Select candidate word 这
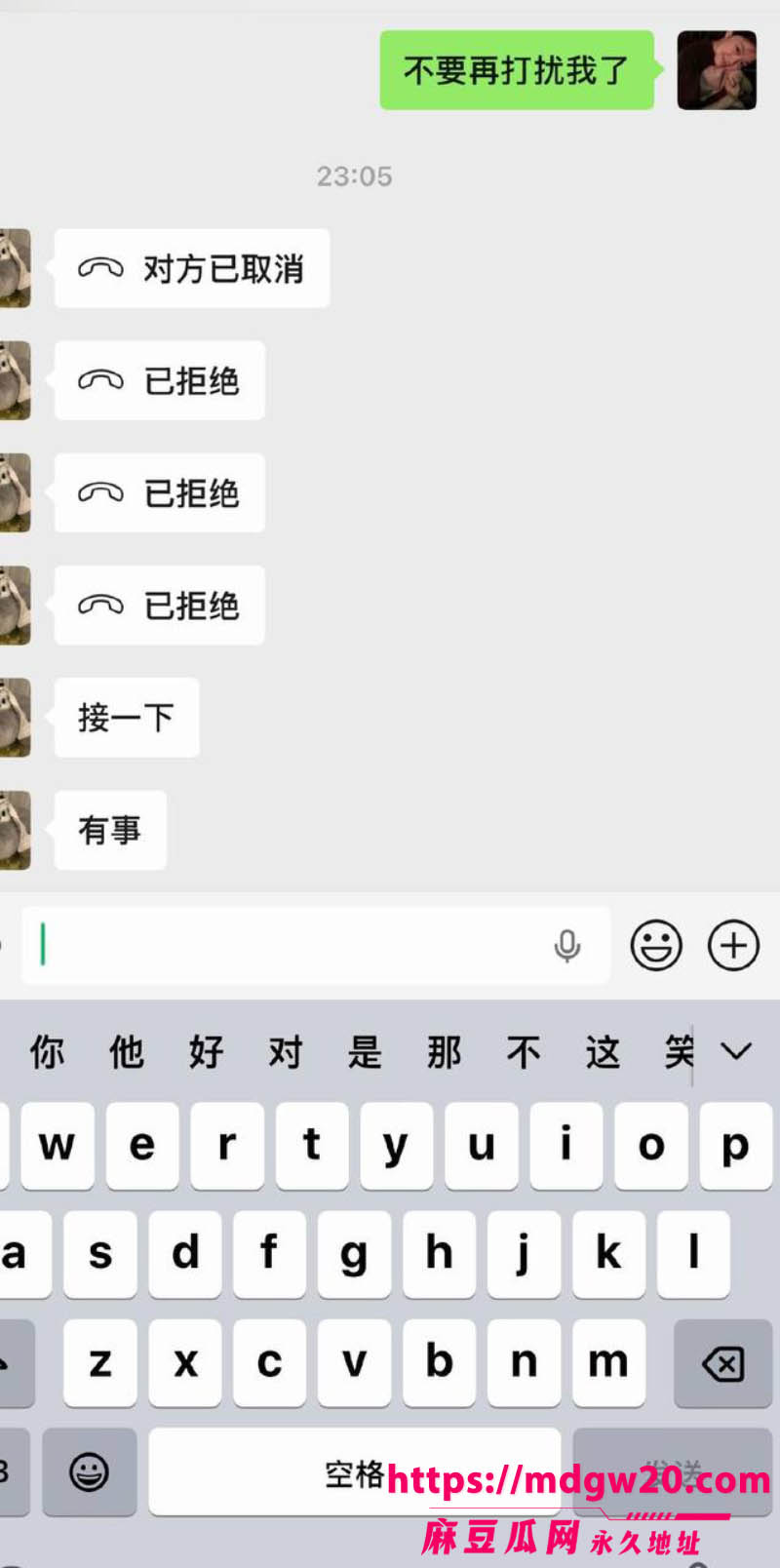Viewport: 780px width, 1568px height. [603, 1052]
